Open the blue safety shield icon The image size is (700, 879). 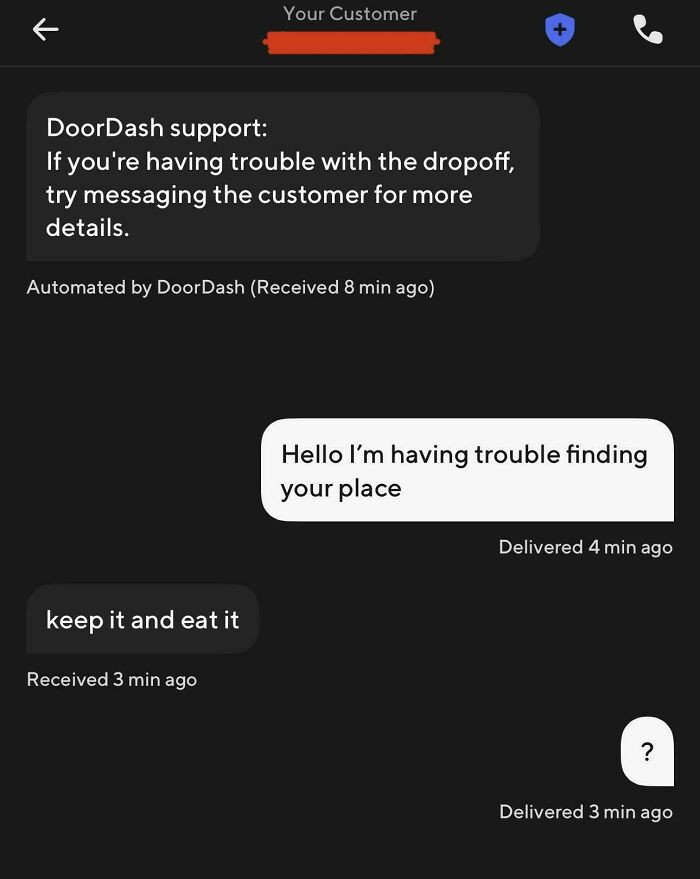(x=560, y=31)
